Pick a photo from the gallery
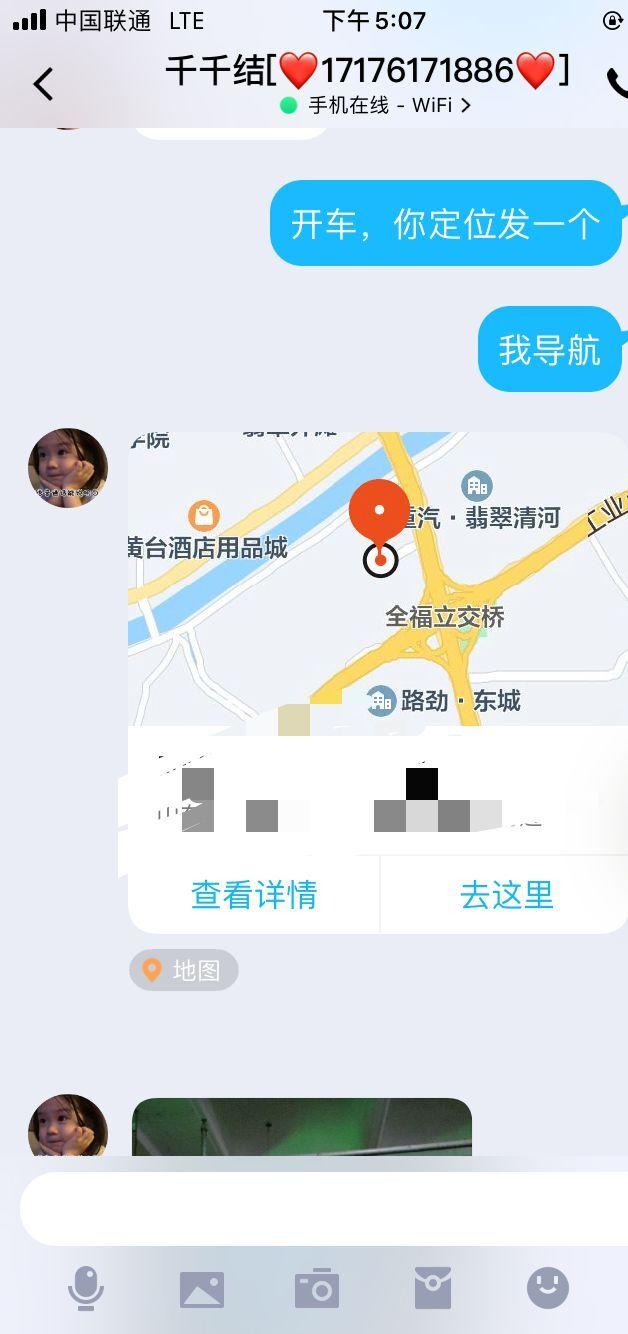Image resolution: width=628 pixels, height=1334 pixels. (202, 1289)
